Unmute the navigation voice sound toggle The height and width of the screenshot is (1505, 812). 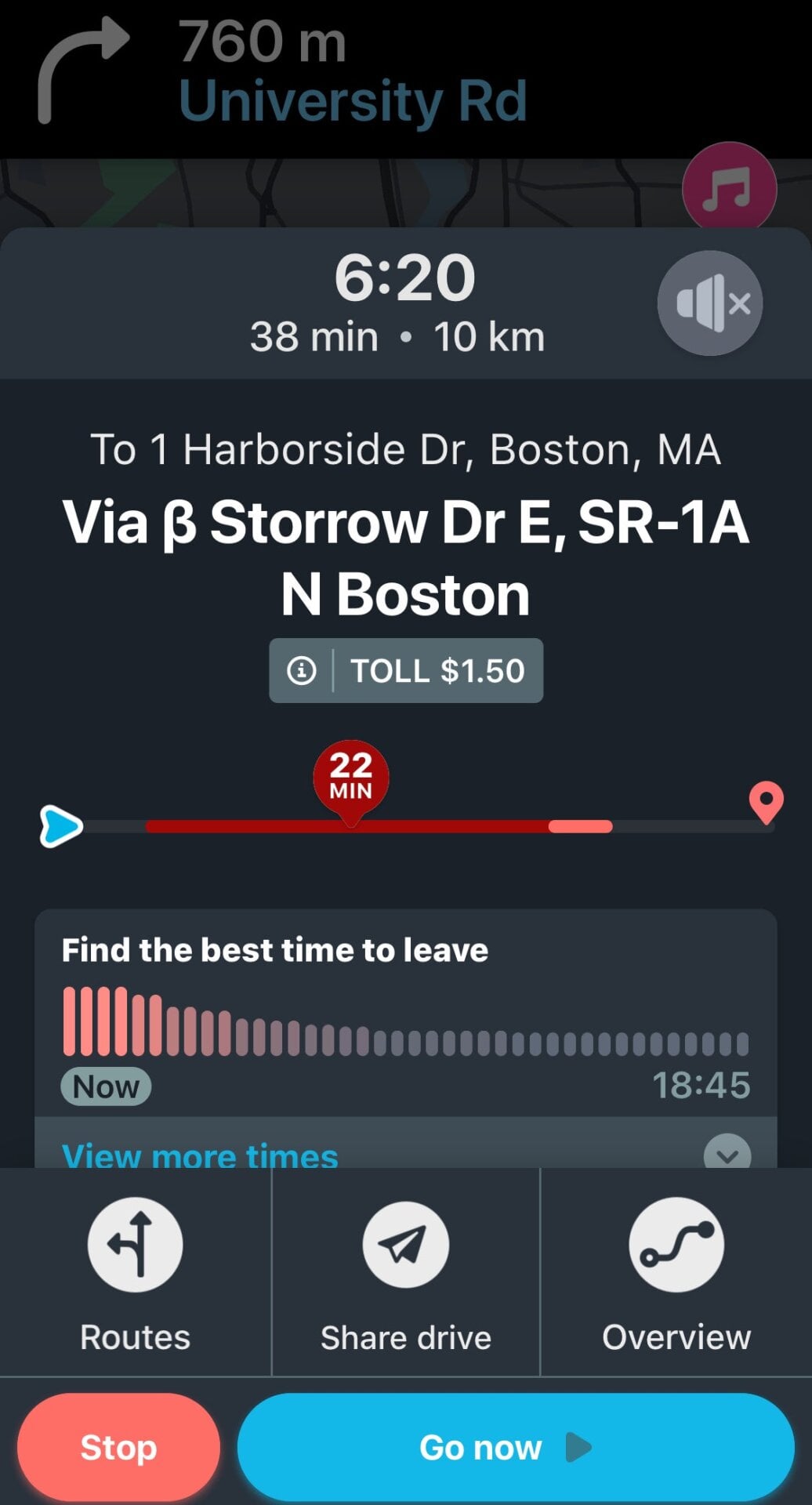(708, 303)
